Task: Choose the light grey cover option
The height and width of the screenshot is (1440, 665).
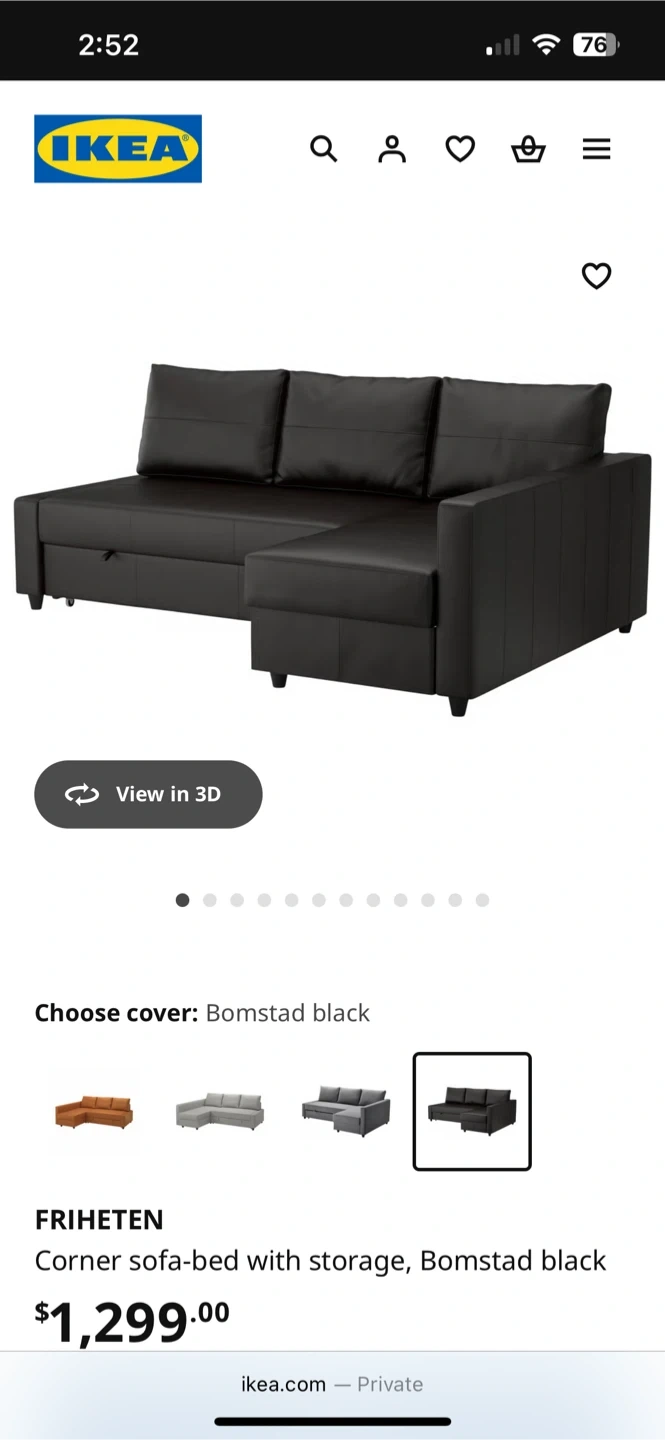Action: pos(220,1111)
